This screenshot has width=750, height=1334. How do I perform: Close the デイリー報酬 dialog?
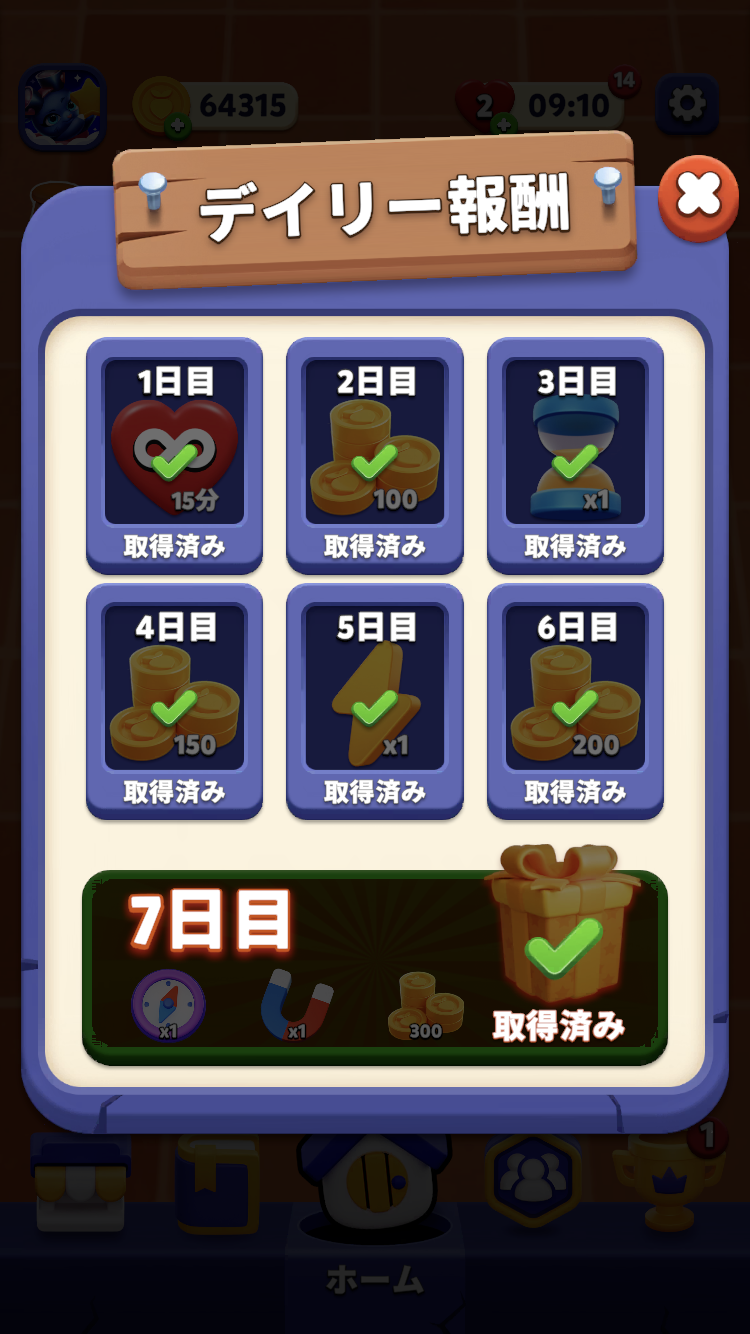tap(698, 197)
